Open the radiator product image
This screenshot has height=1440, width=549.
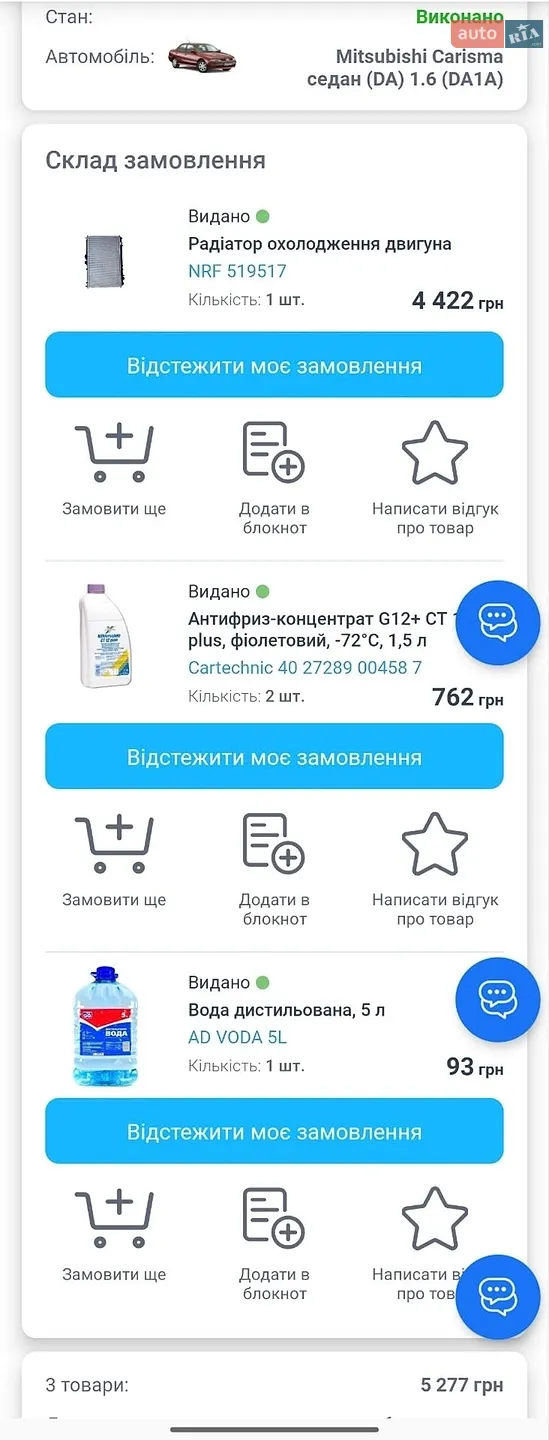click(104, 262)
